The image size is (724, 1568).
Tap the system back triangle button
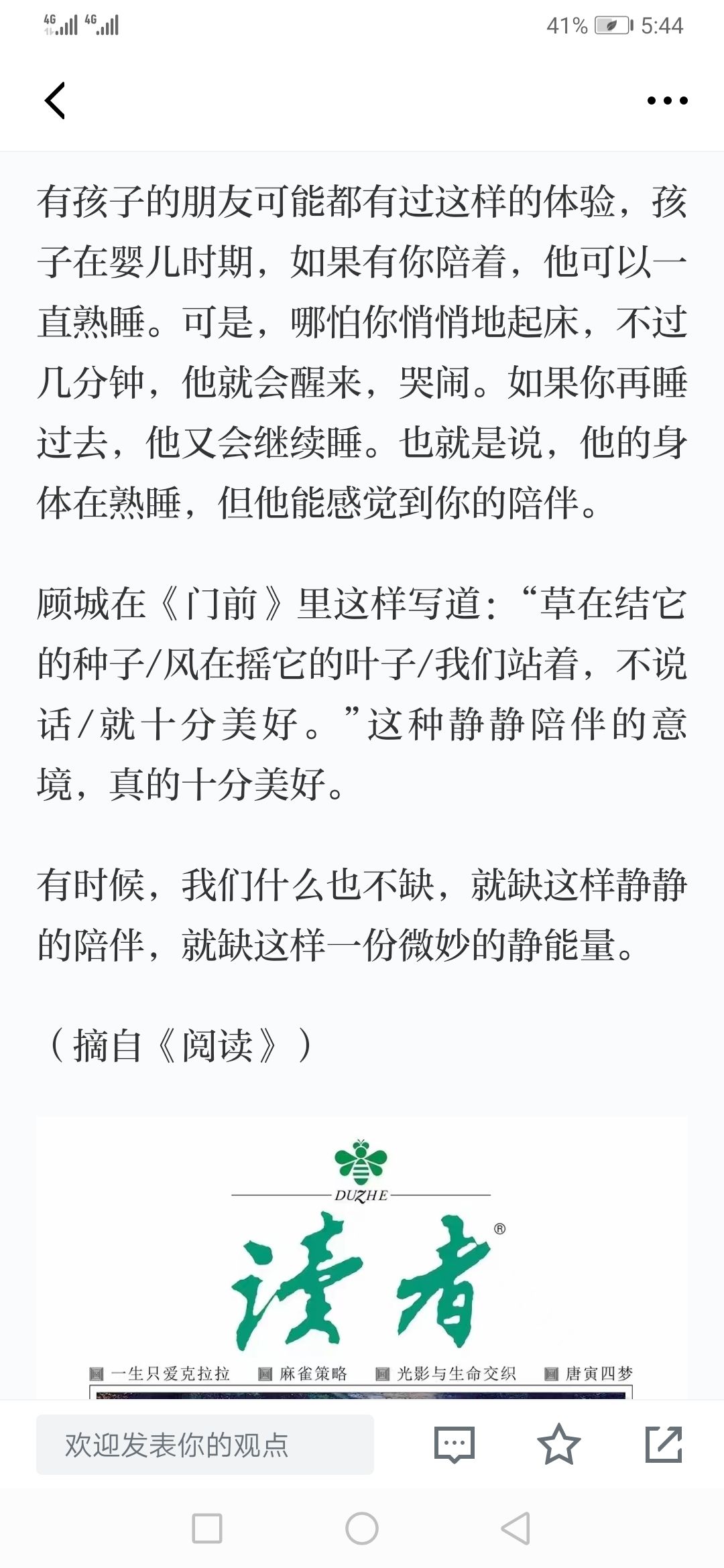516,1529
